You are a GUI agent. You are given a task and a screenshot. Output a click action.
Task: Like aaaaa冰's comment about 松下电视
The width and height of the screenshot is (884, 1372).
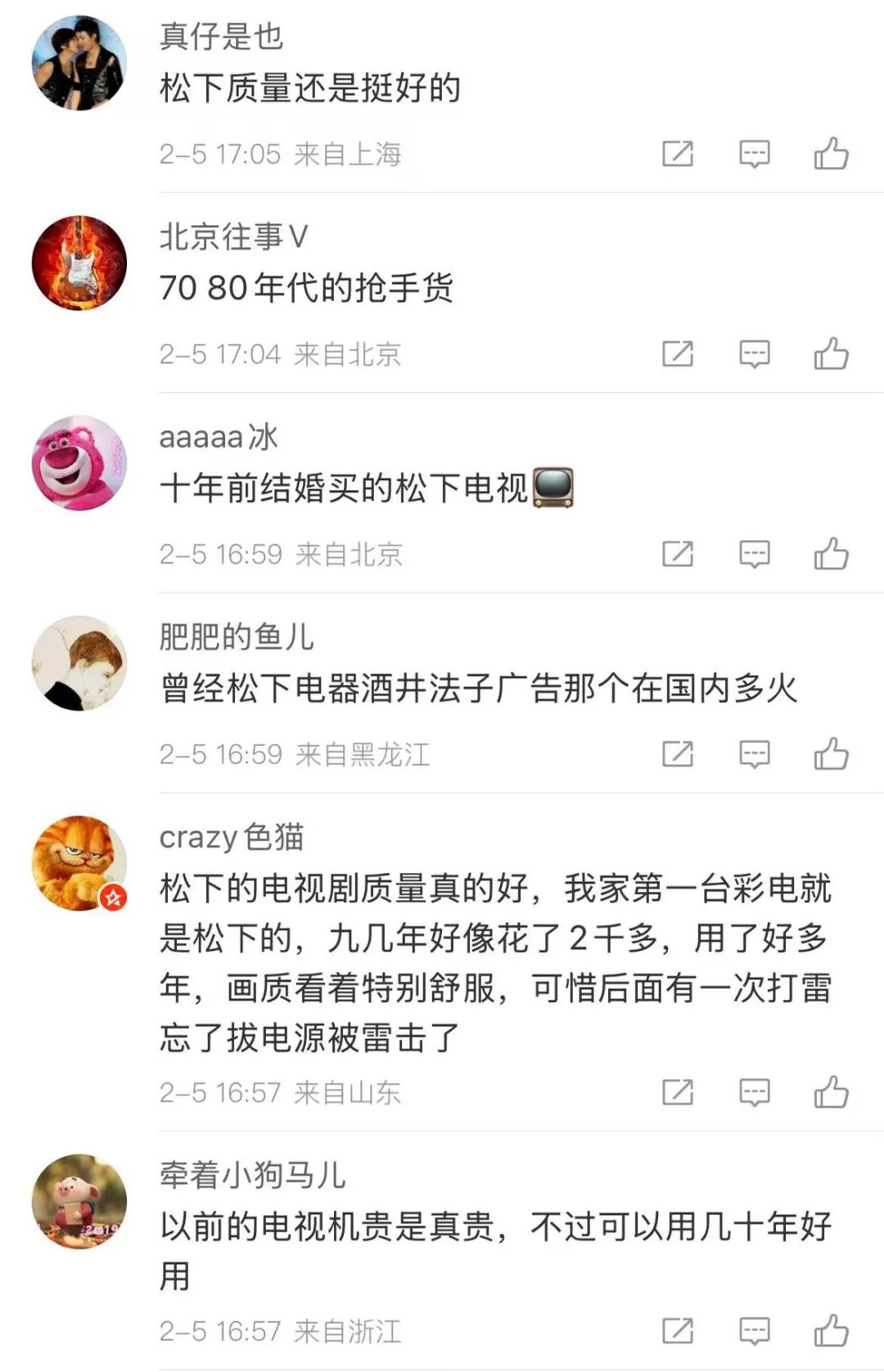[831, 554]
